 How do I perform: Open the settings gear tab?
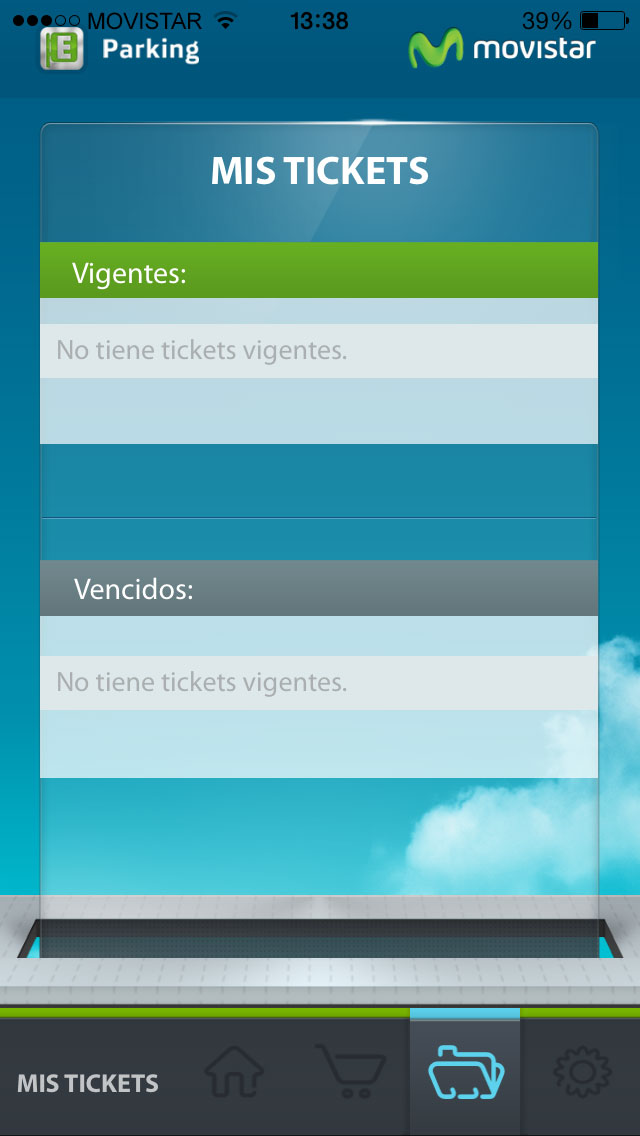click(x=583, y=1072)
